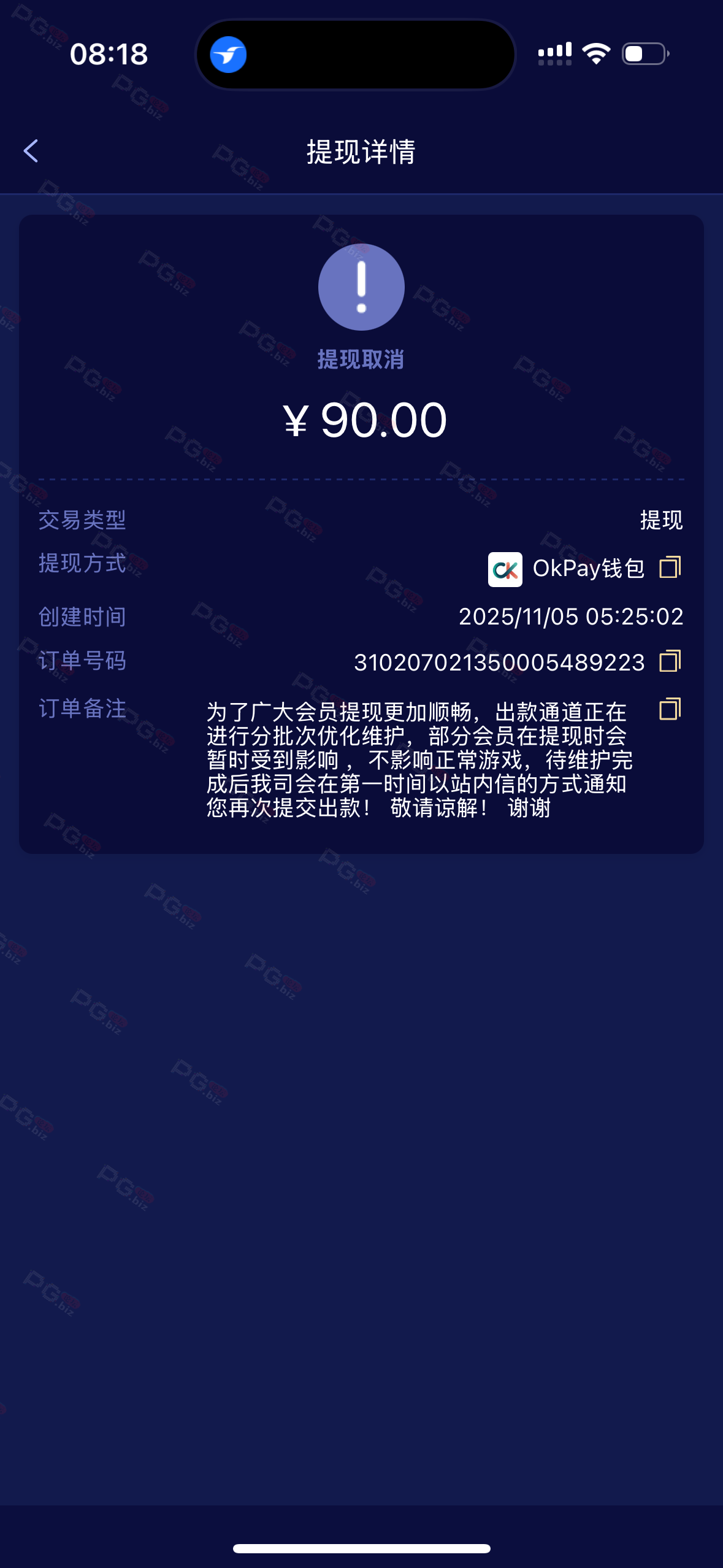Copy the order number 3102070213500005489223
This screenshot has height=1568, width=723.
point(670,661)
